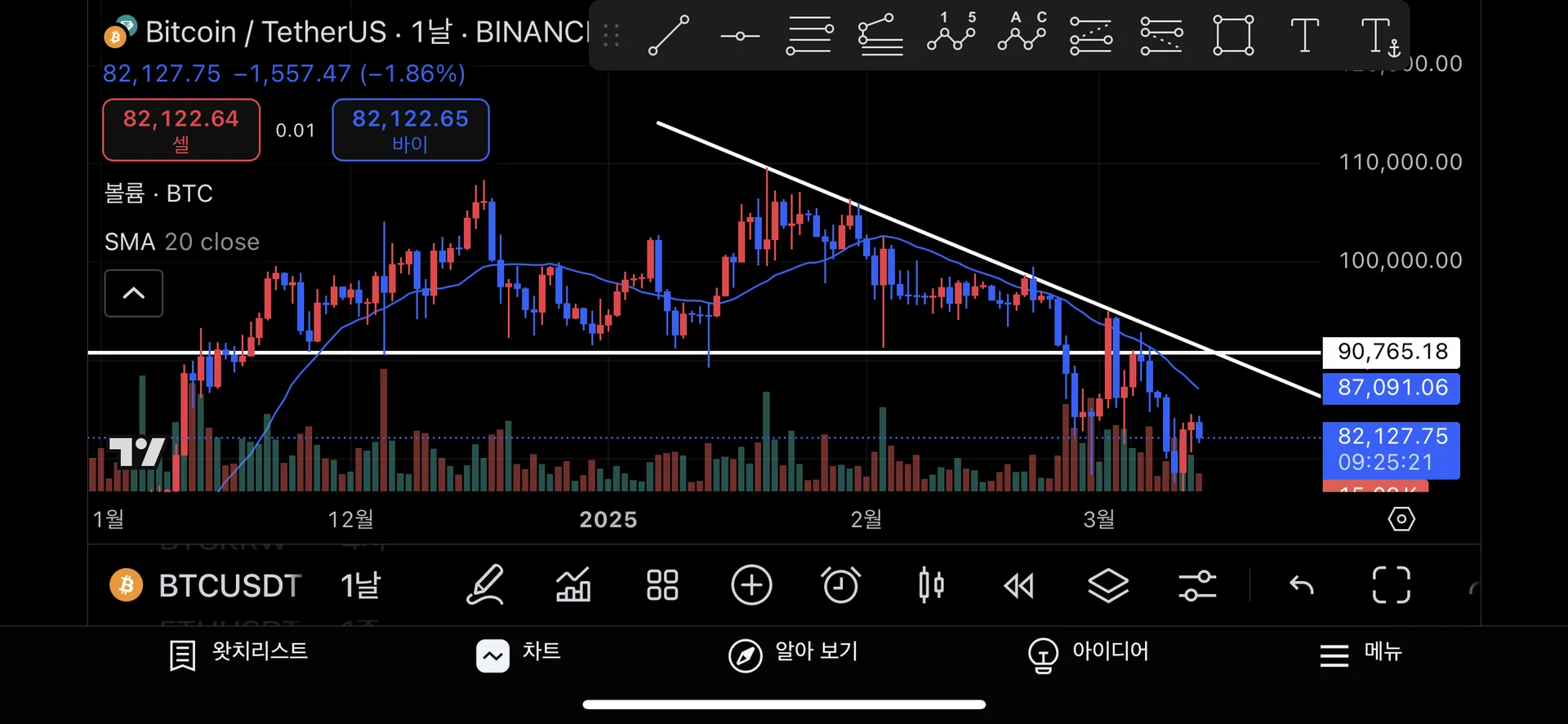This screenshot has width=1568, height=724.
Task: Open BTCUSDT symbol search
Action: tap(207, 585)
